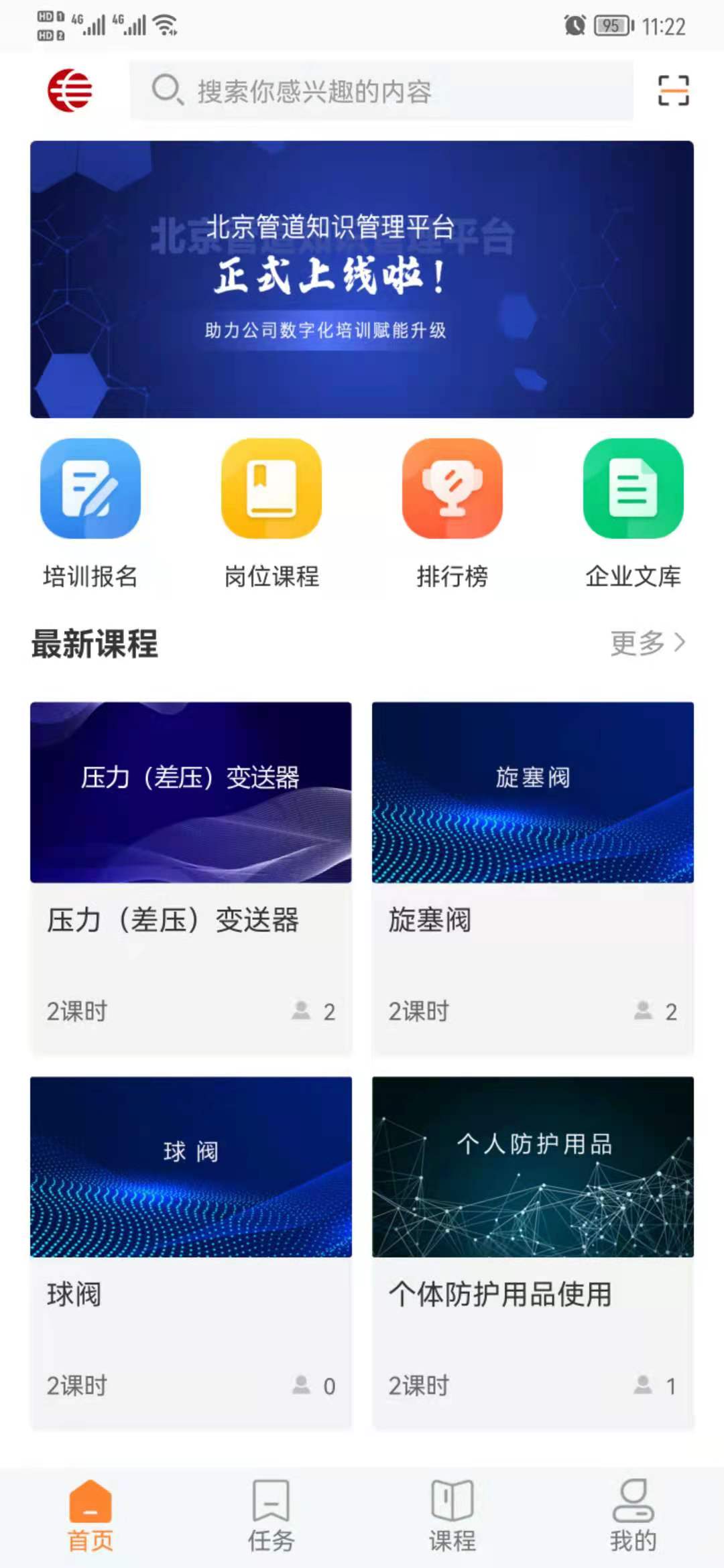This screenshot has width=724, height=1568.
Task: Show 更多 latest courses
Action: [x=647, y=643]
